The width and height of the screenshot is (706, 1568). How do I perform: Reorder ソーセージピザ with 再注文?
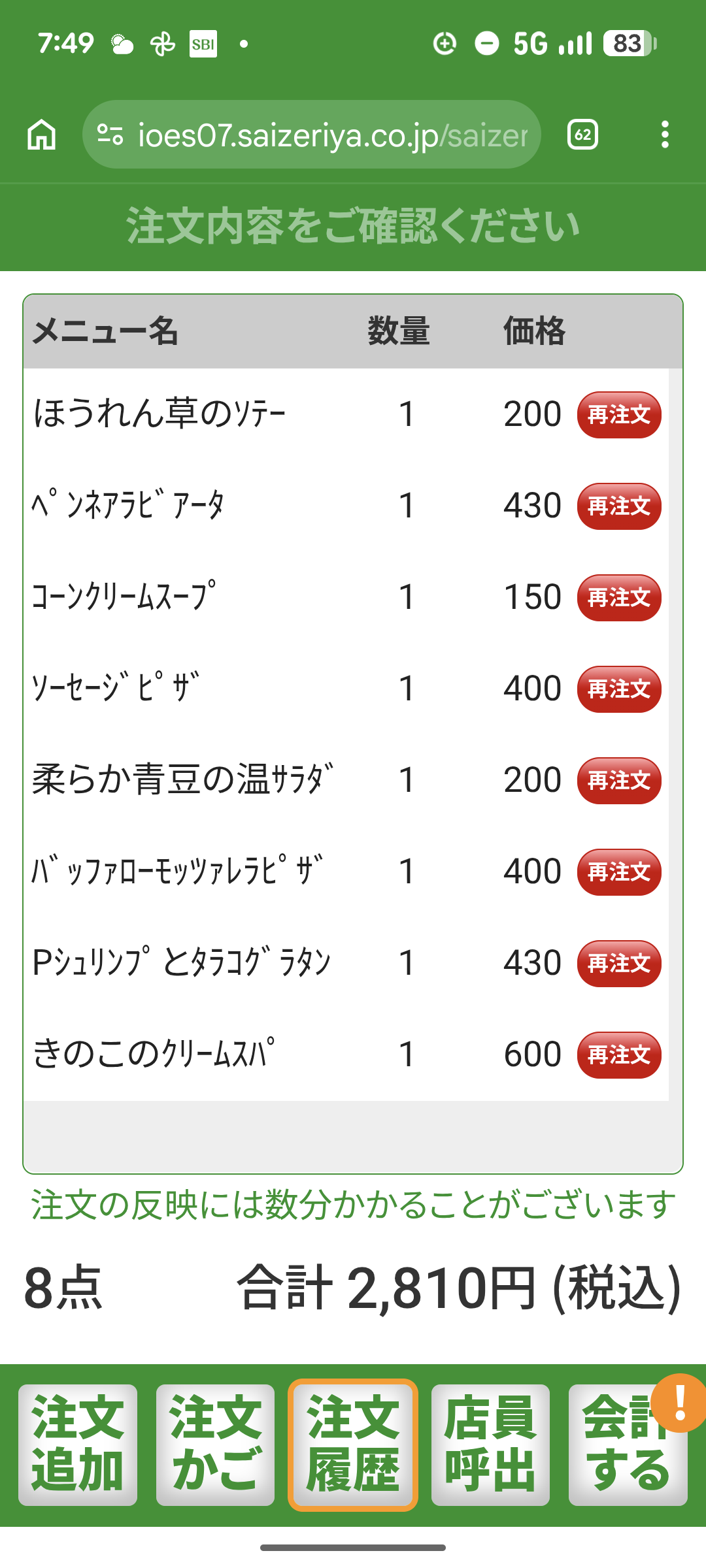click(618, 689)
